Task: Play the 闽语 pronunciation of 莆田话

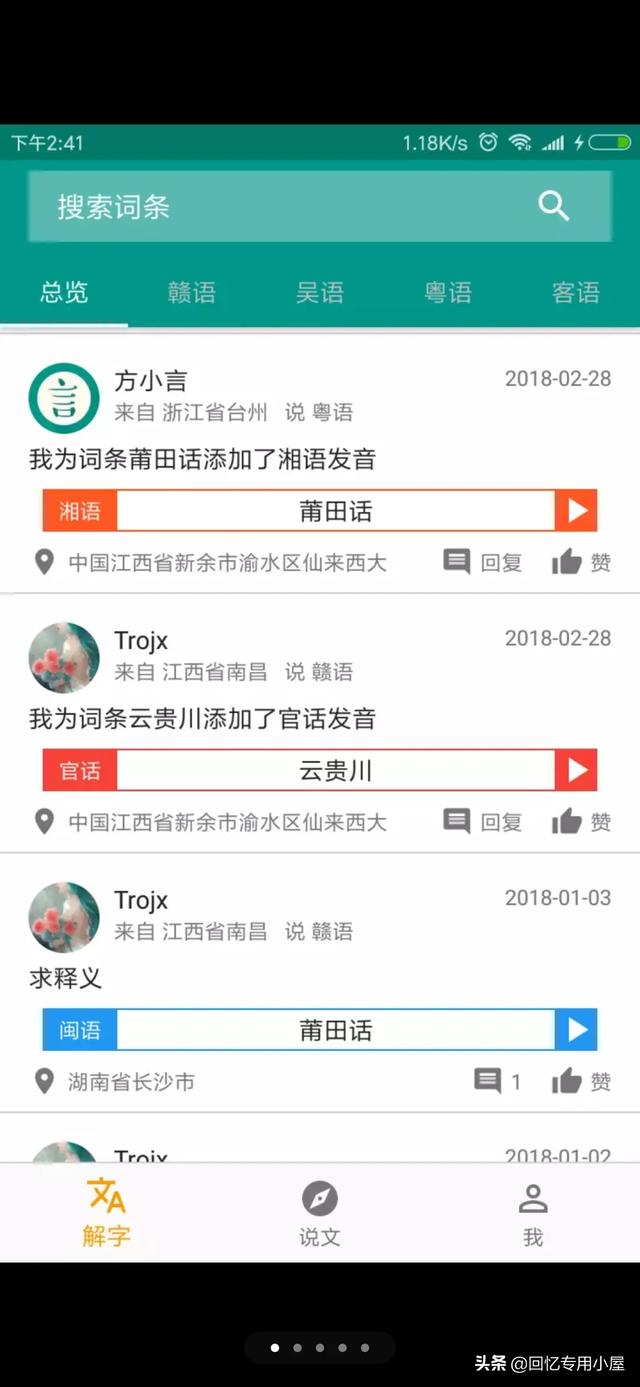Action: [577, 1030]
